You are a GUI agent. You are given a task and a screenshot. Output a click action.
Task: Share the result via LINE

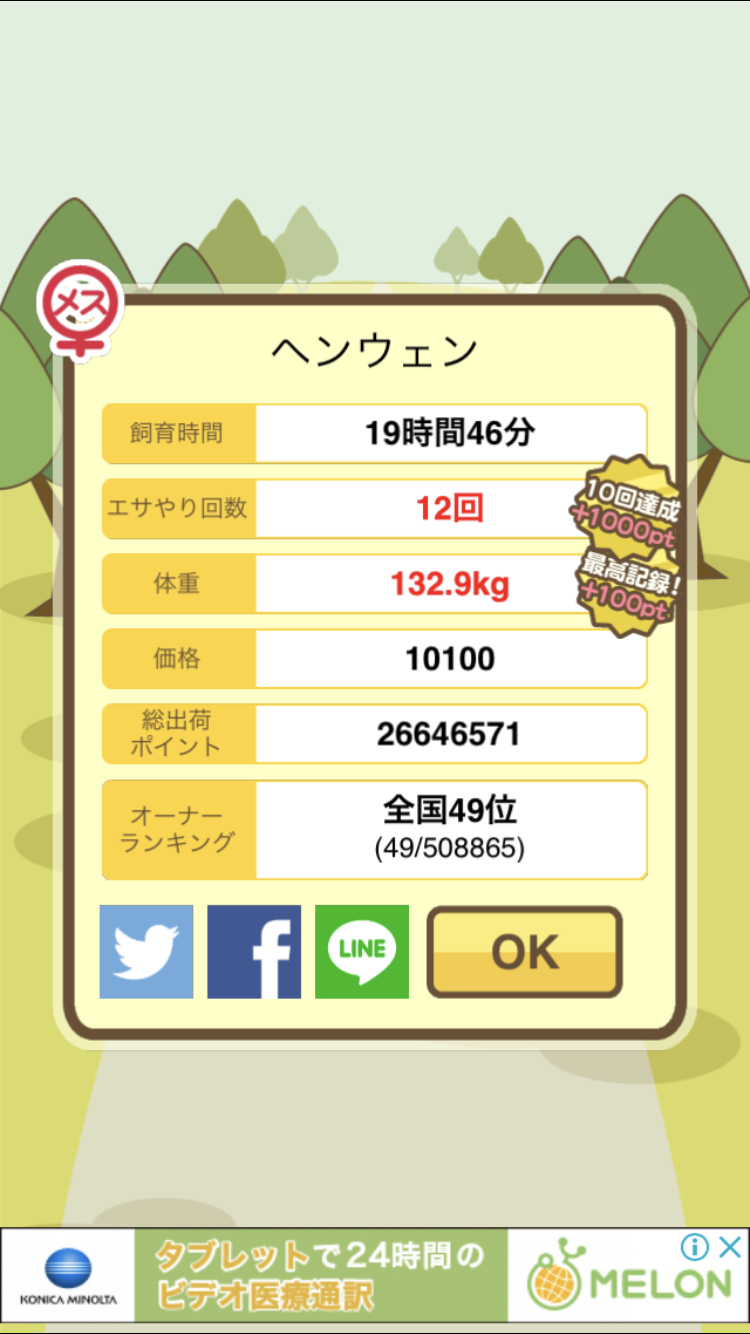tap(362, 952)
